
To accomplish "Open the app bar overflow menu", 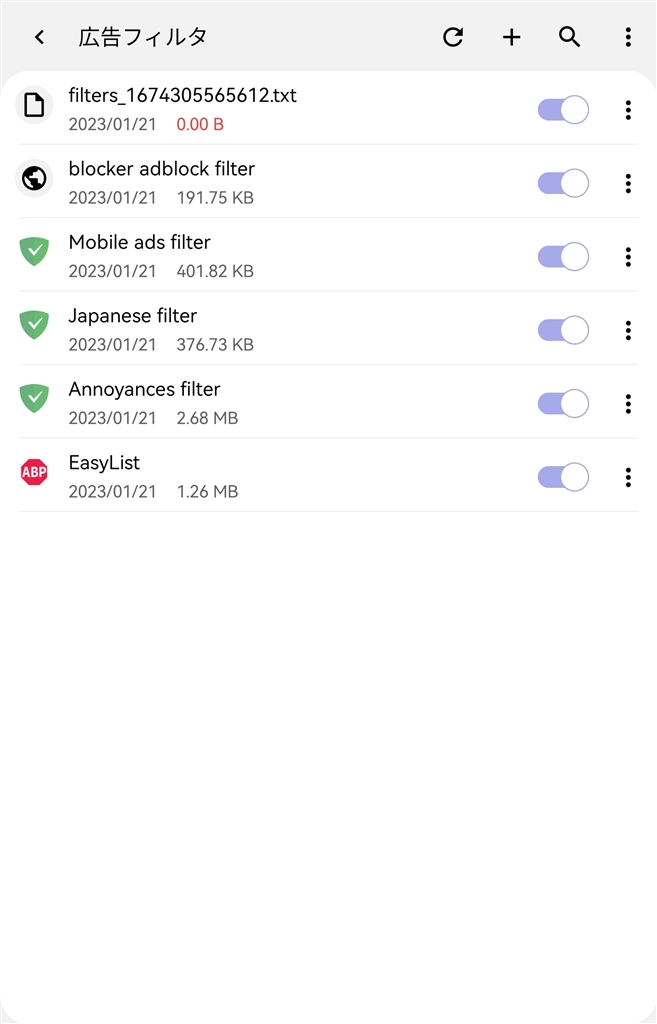I will [628, 37].
